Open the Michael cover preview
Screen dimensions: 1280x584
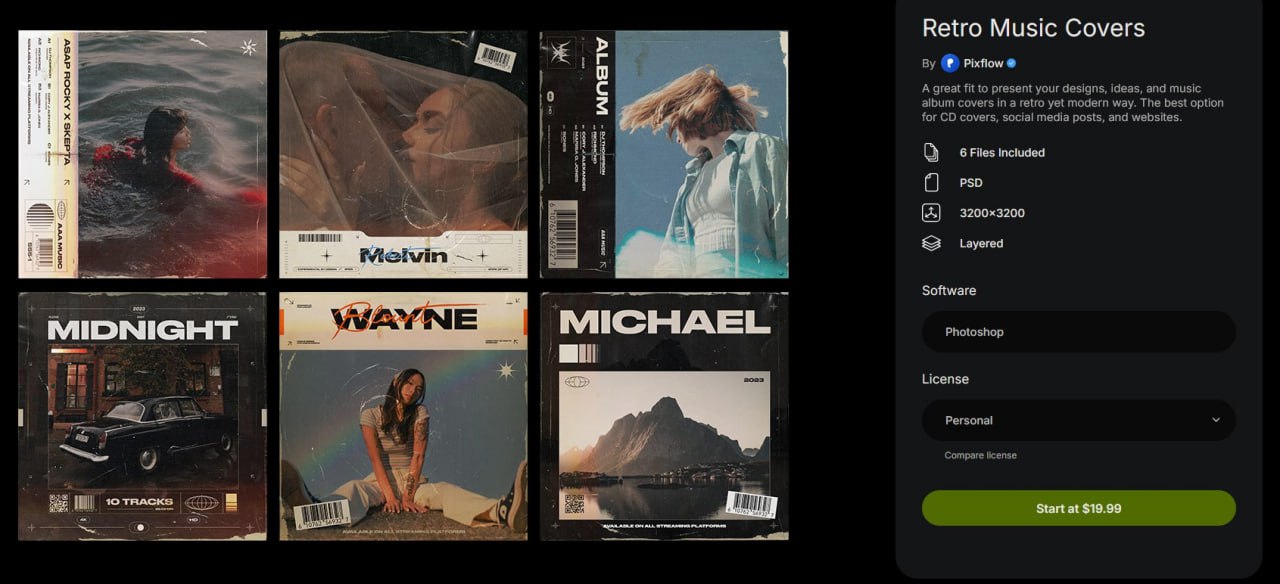(x=664, y=416)
